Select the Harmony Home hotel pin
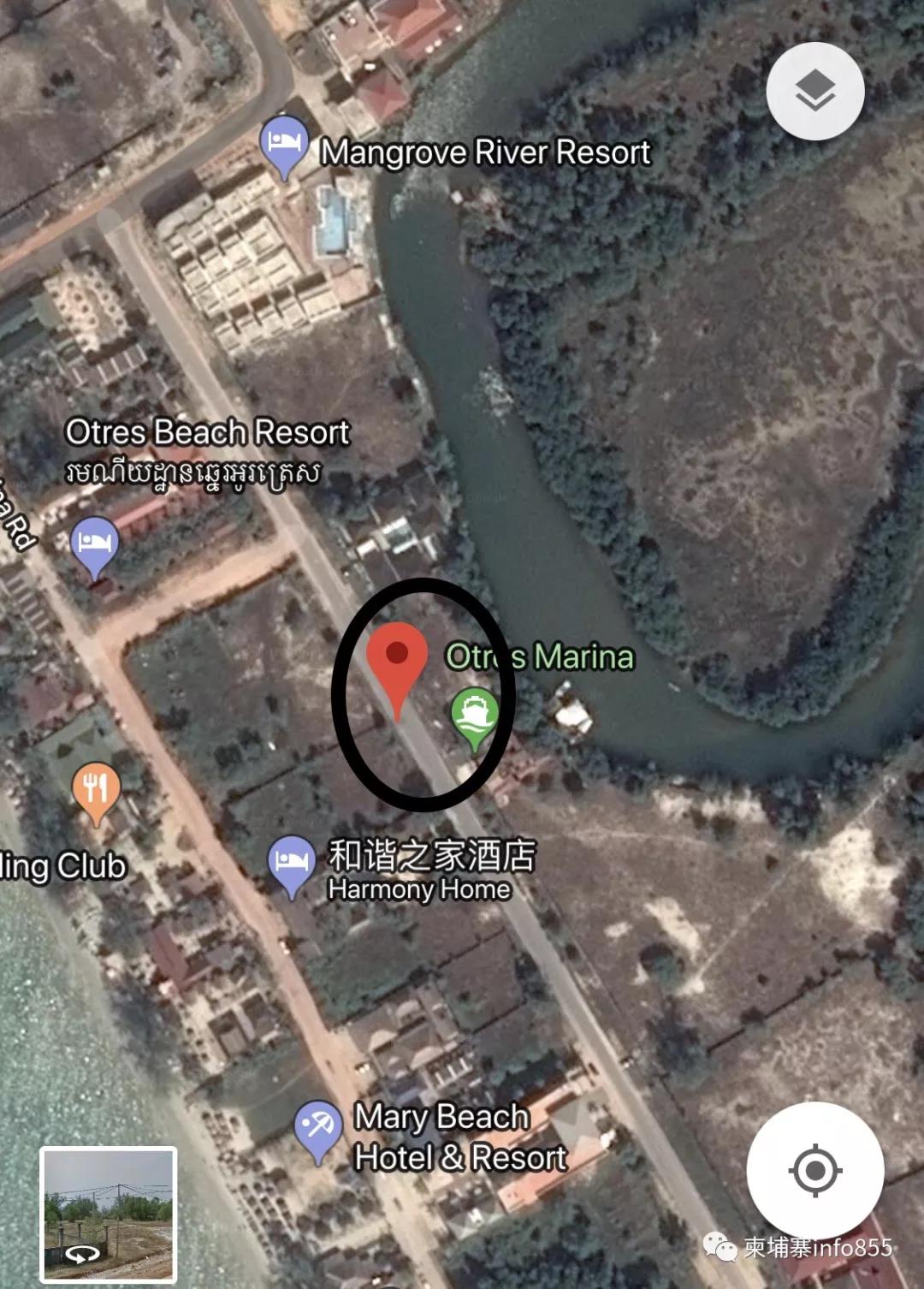Screen dimensions: 924x1289 click(292, 861)
